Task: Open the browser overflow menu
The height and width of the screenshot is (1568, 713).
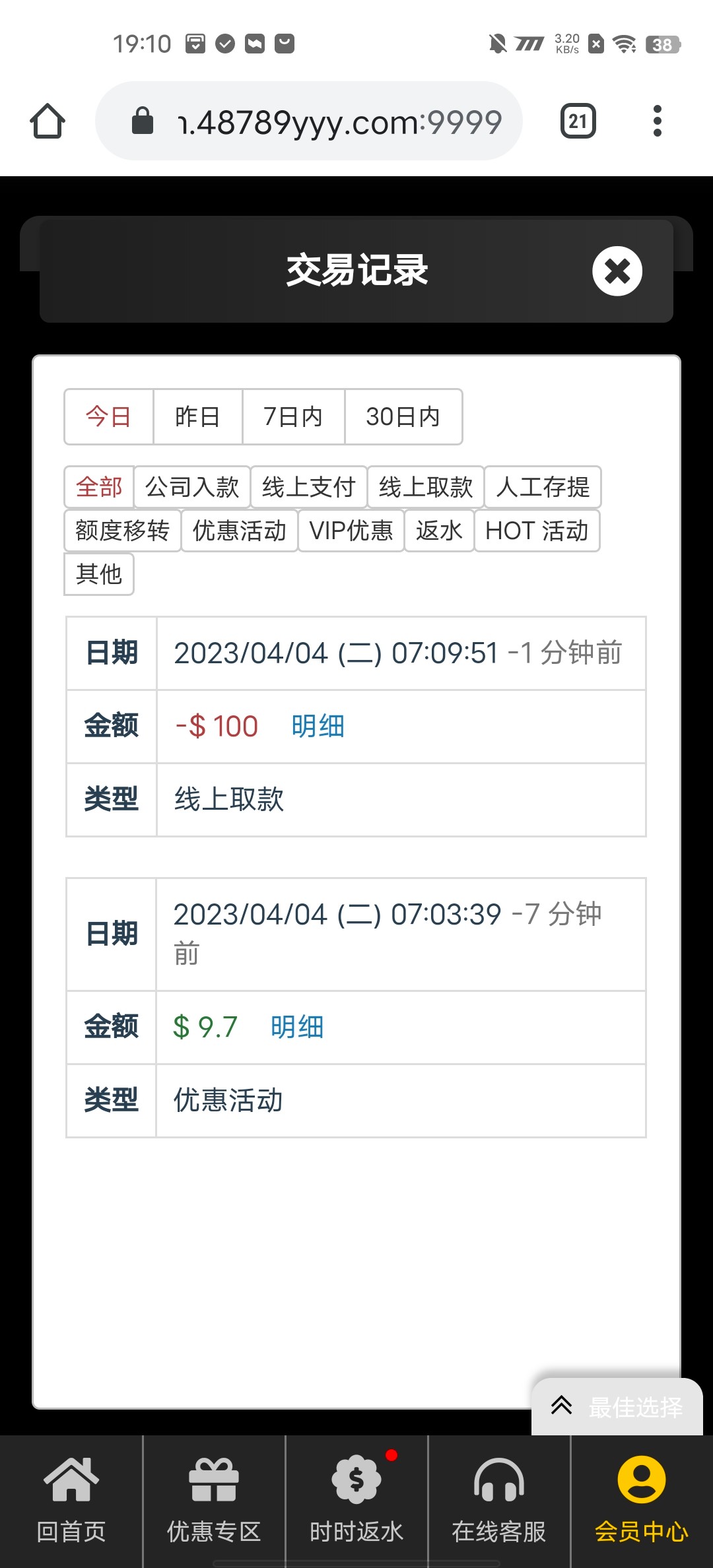Action: (656, 121)
